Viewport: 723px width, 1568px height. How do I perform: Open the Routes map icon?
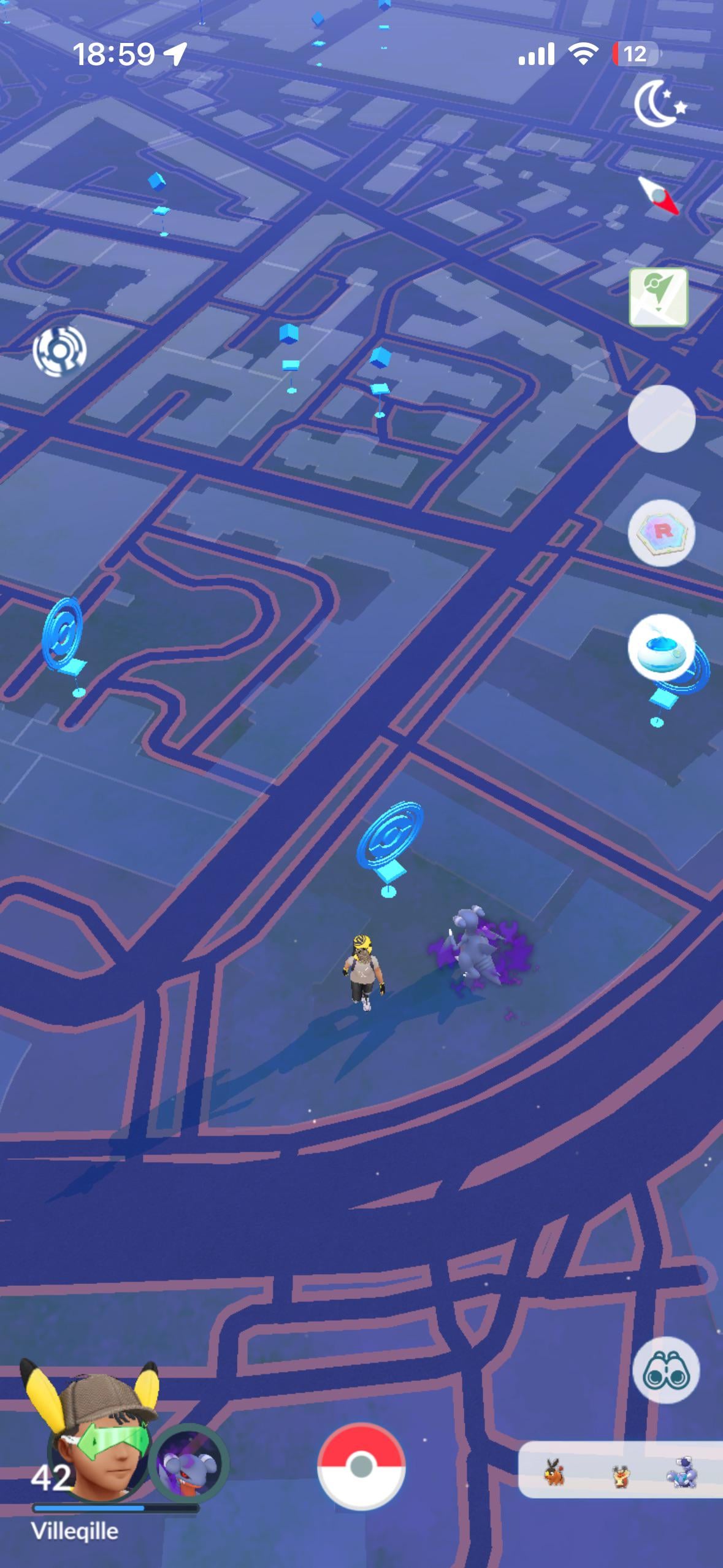658,297
